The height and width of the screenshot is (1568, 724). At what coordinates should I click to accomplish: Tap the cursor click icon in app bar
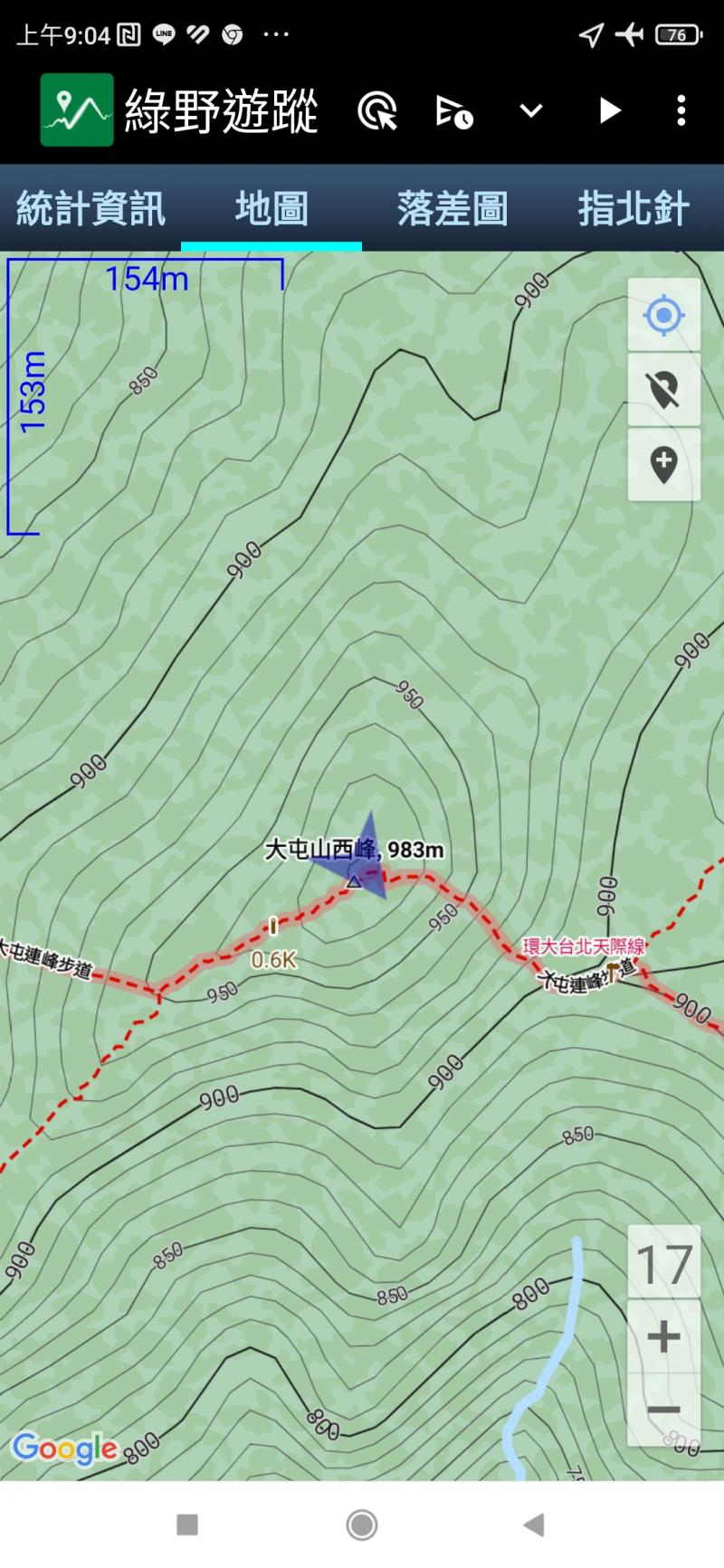click(x=377, y=111)
